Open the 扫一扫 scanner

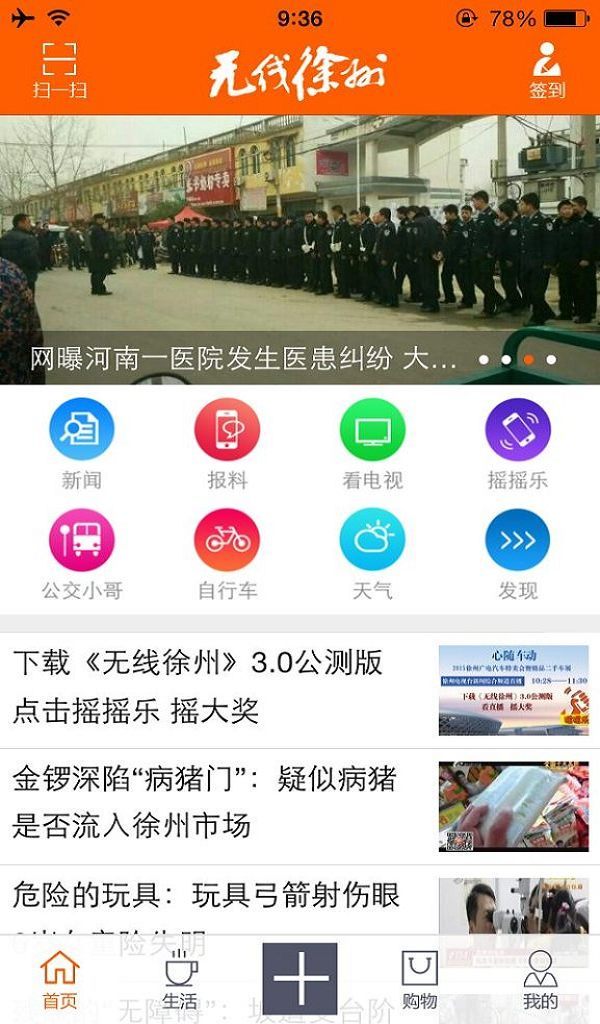pos(60,70)
